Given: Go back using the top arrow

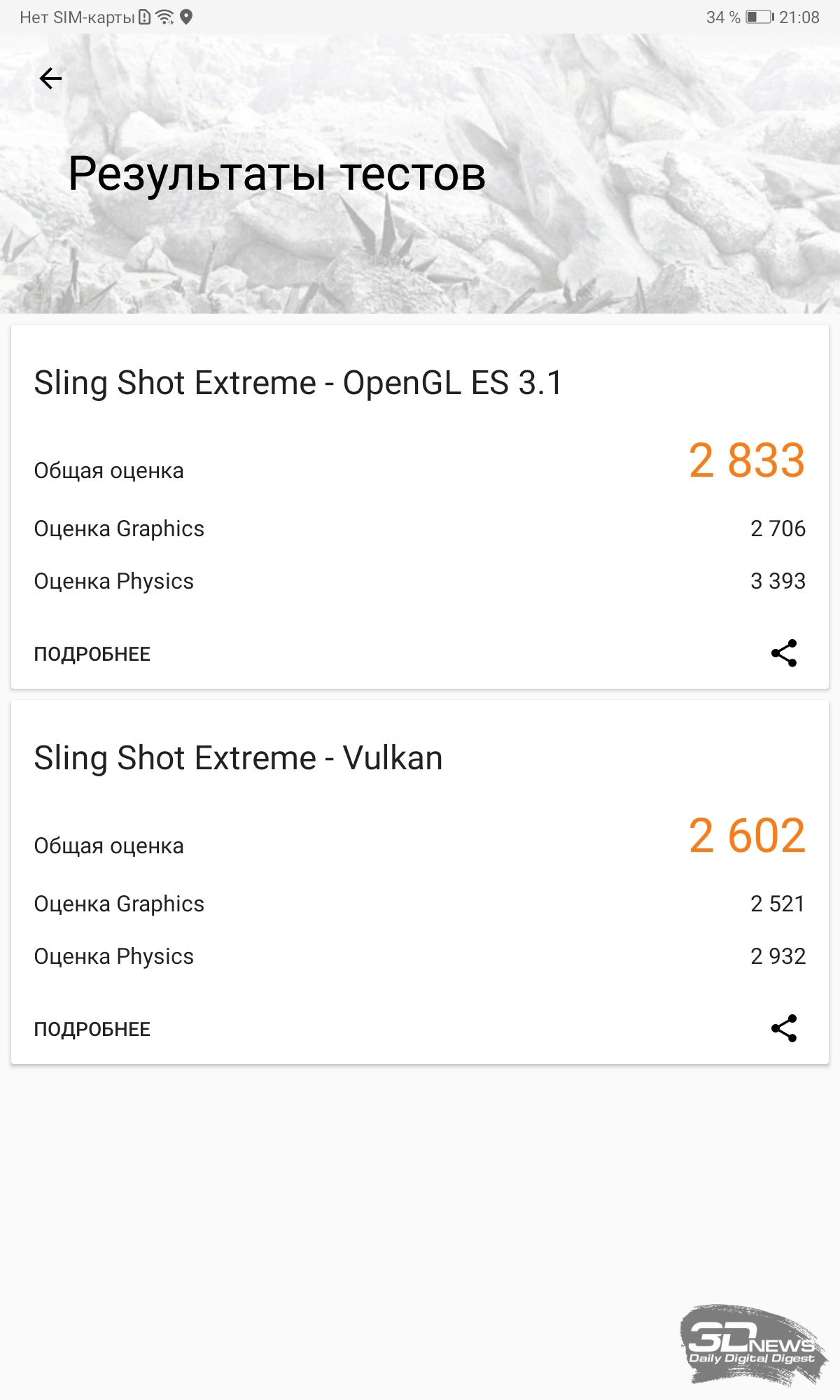Looking at the screenshot, I should [50, 78].
